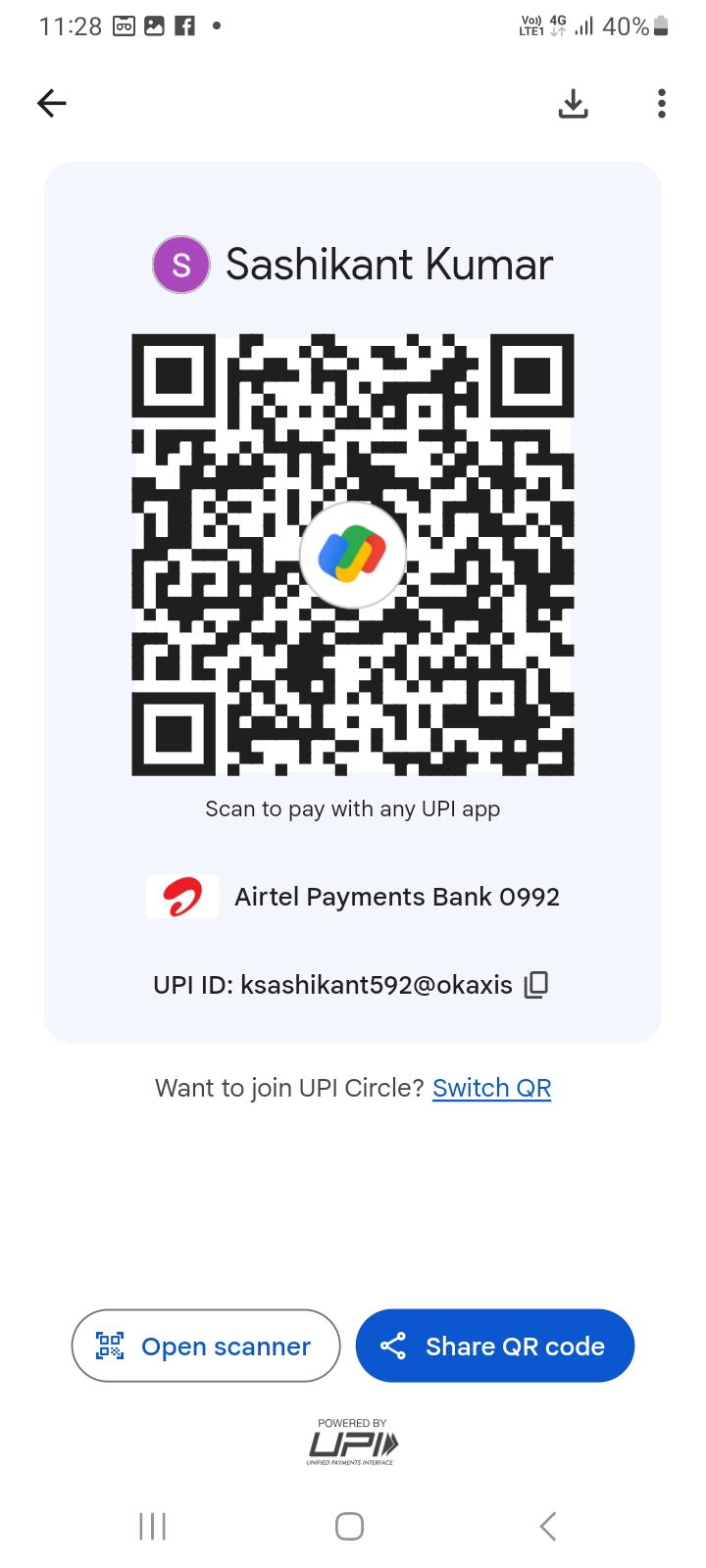The image size is (706, 1568).
Task: Go back using the top-left arrow
Action: (x=52, y=103)
